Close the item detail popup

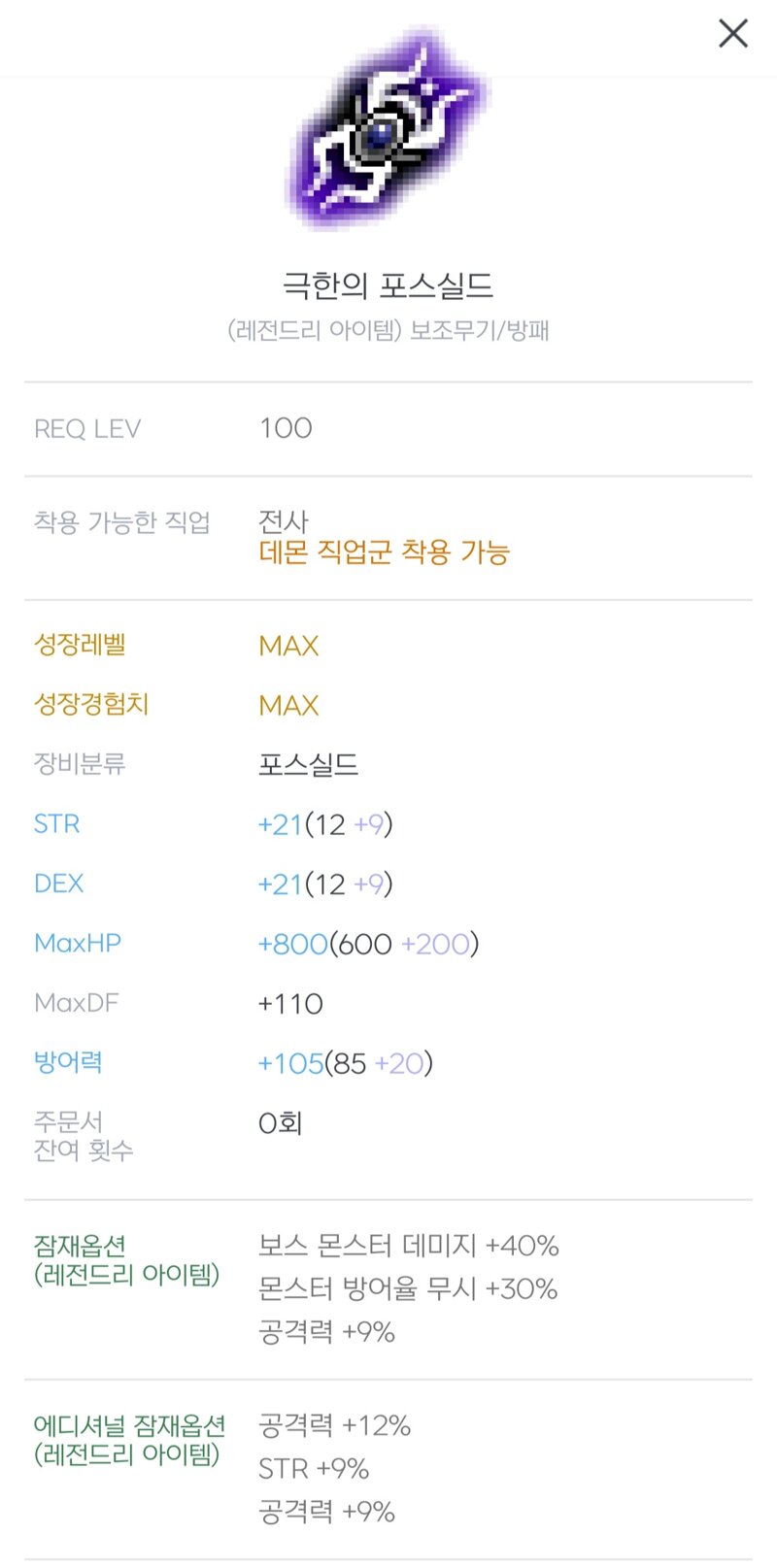tap(733, 33)
